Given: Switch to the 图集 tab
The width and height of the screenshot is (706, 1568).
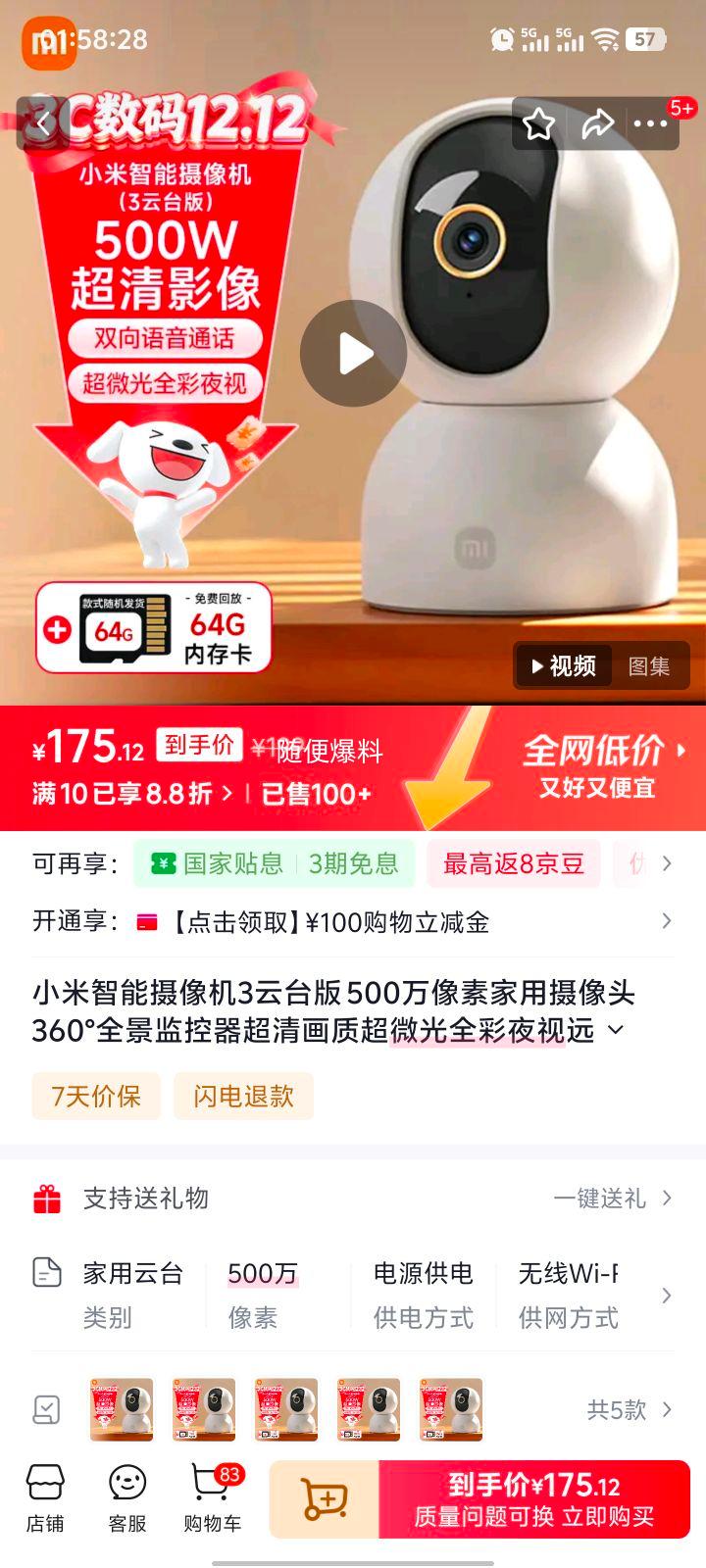Looking at the screenshot, I should tap(649, 666).
